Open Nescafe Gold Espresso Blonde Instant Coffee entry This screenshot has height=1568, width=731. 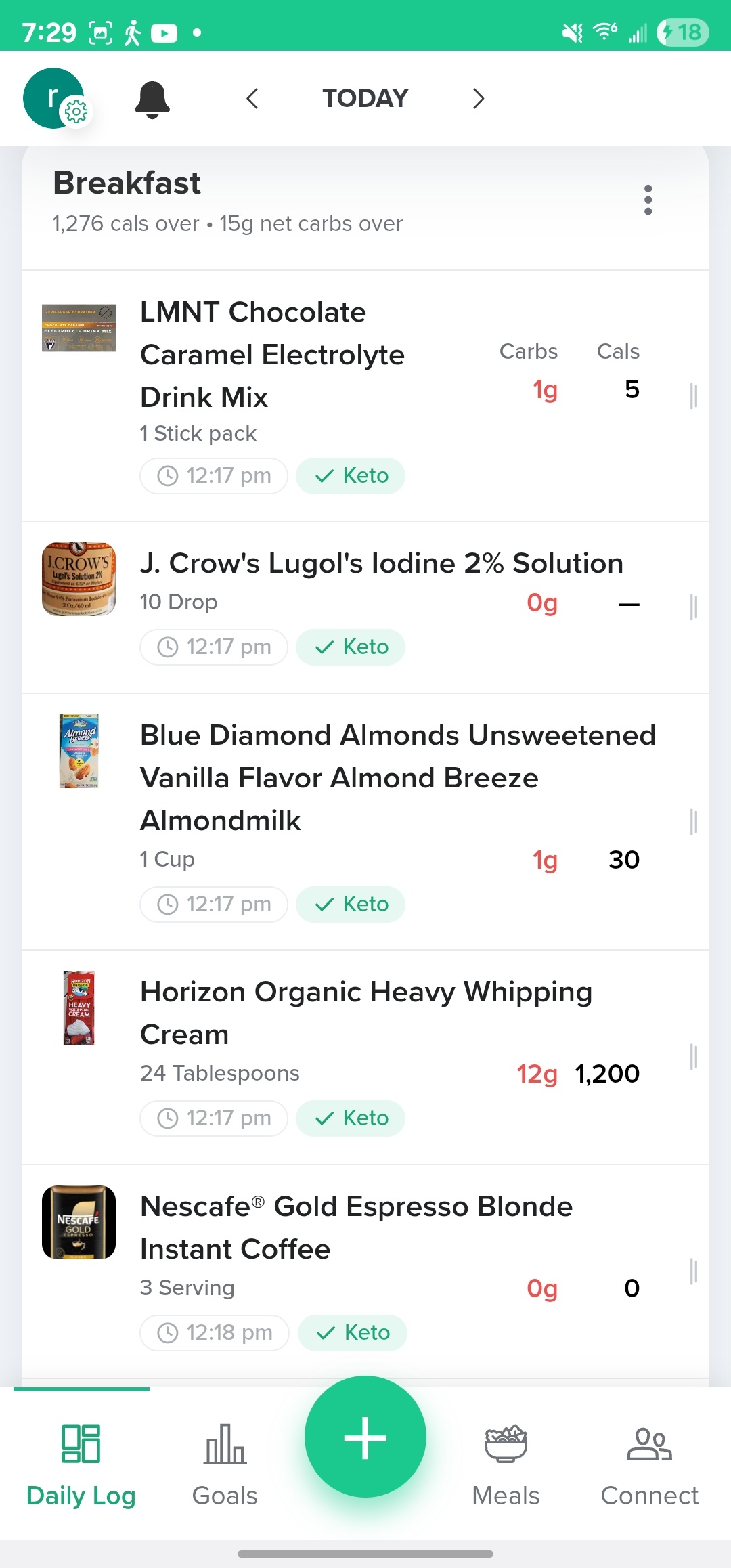coord(365,1271)
